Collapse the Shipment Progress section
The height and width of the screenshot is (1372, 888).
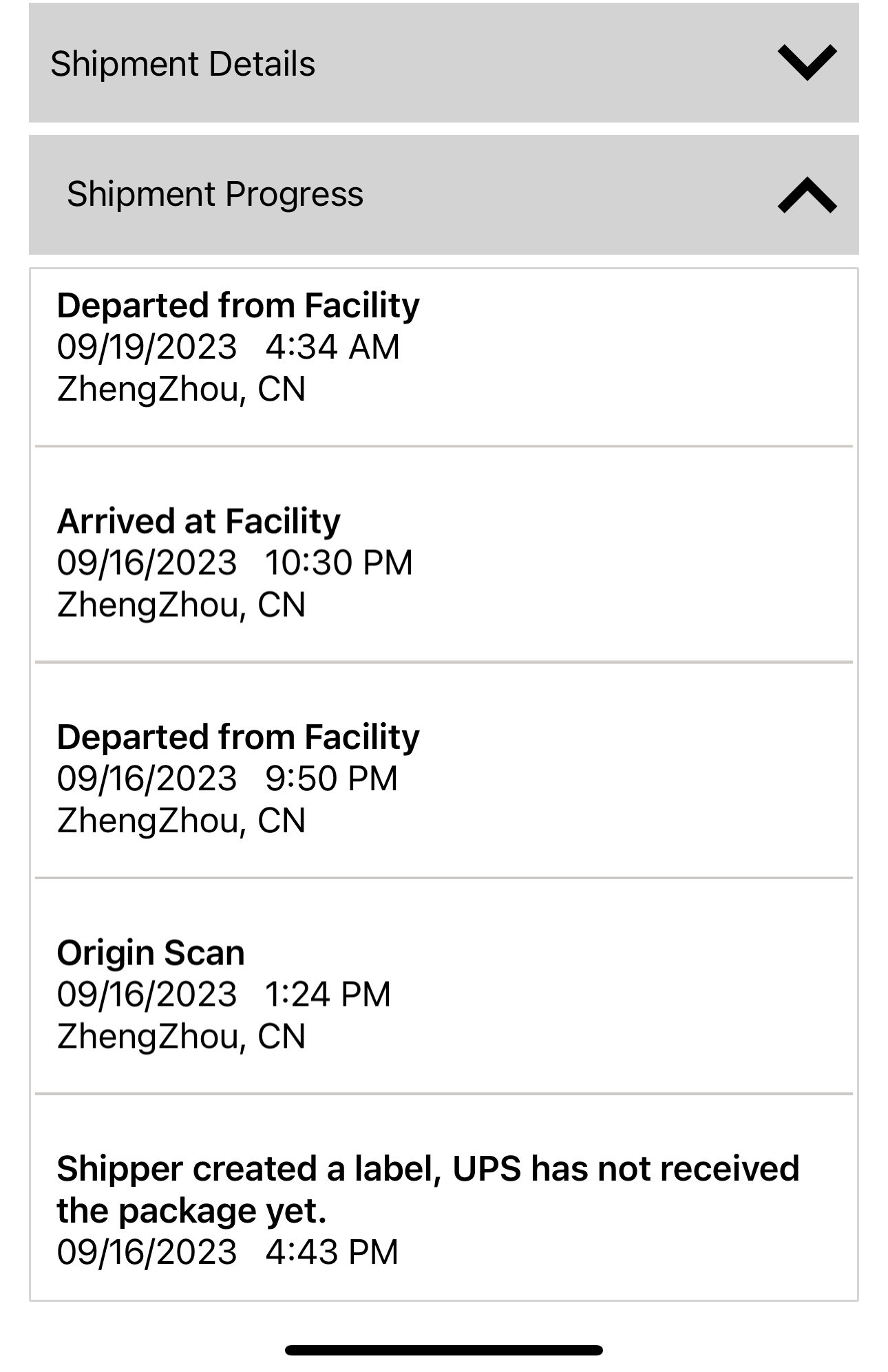point(806,196)
